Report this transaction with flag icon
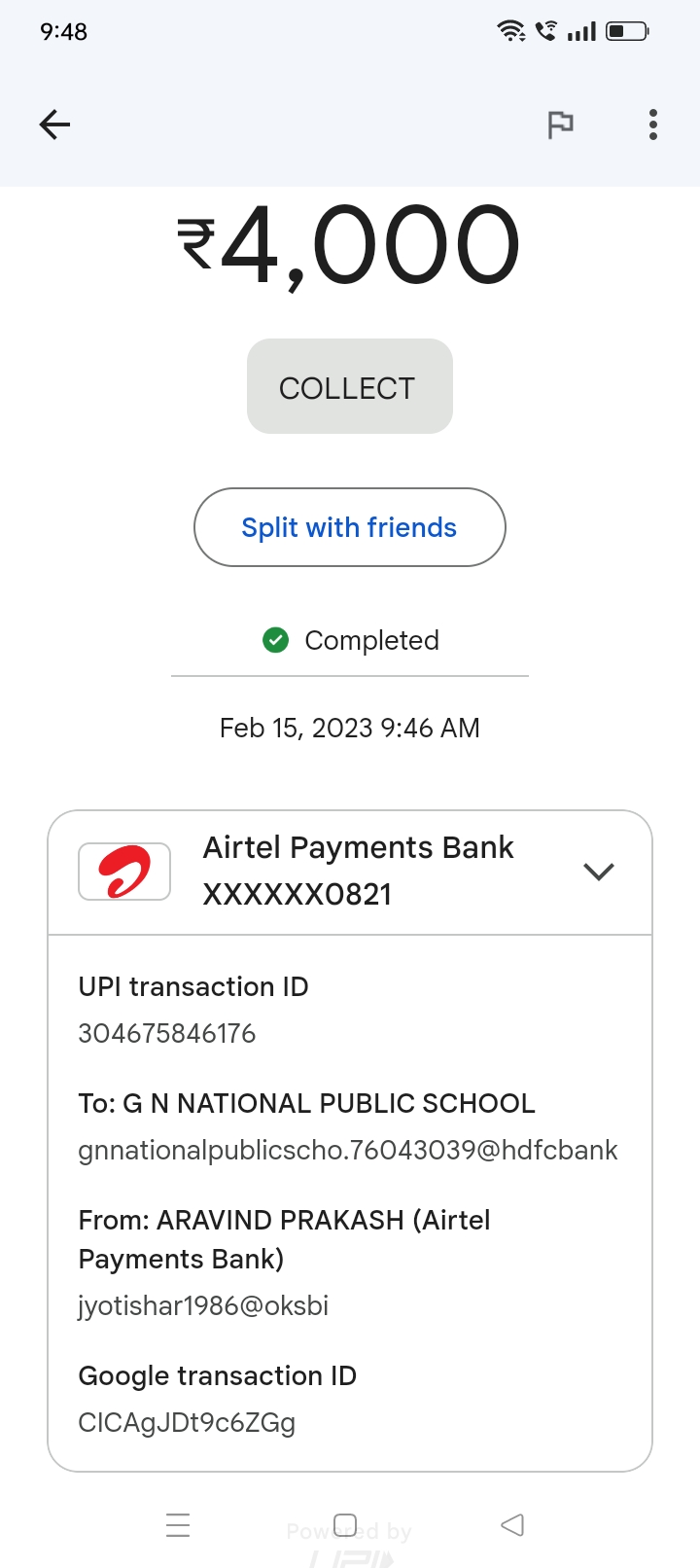This screenshot has width=700, height=1568. 560,125
